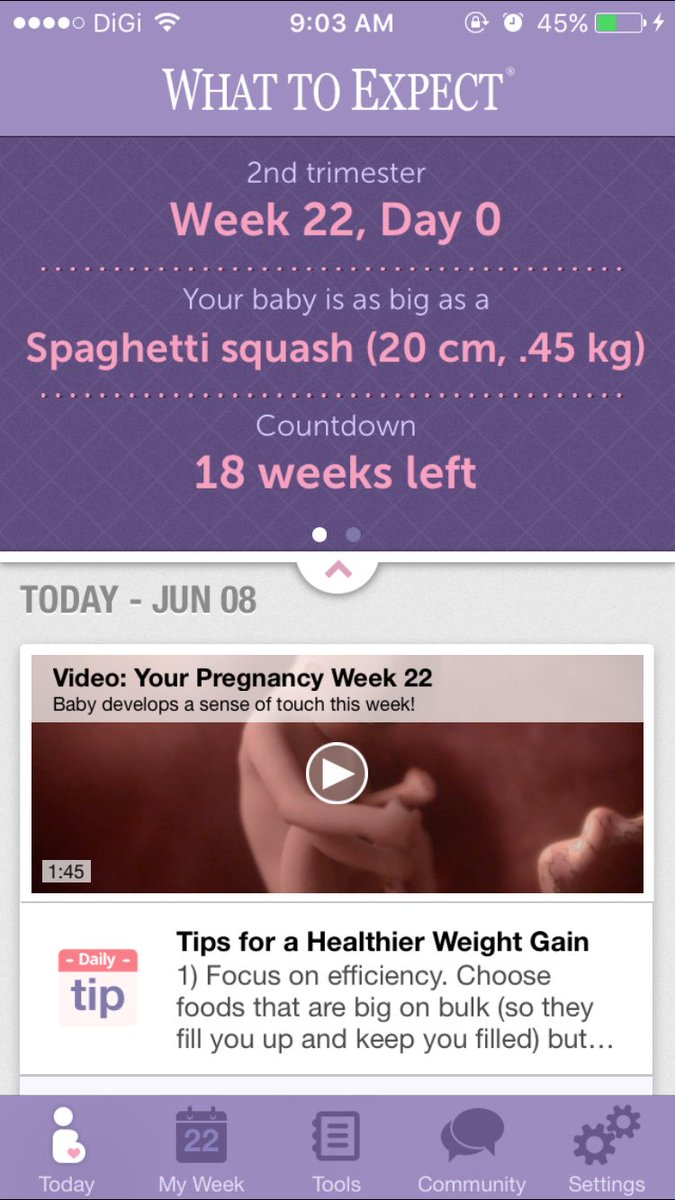
Task: Collapse the pregnancy summary panel with the pink chevron
Action: pos(338,570)
